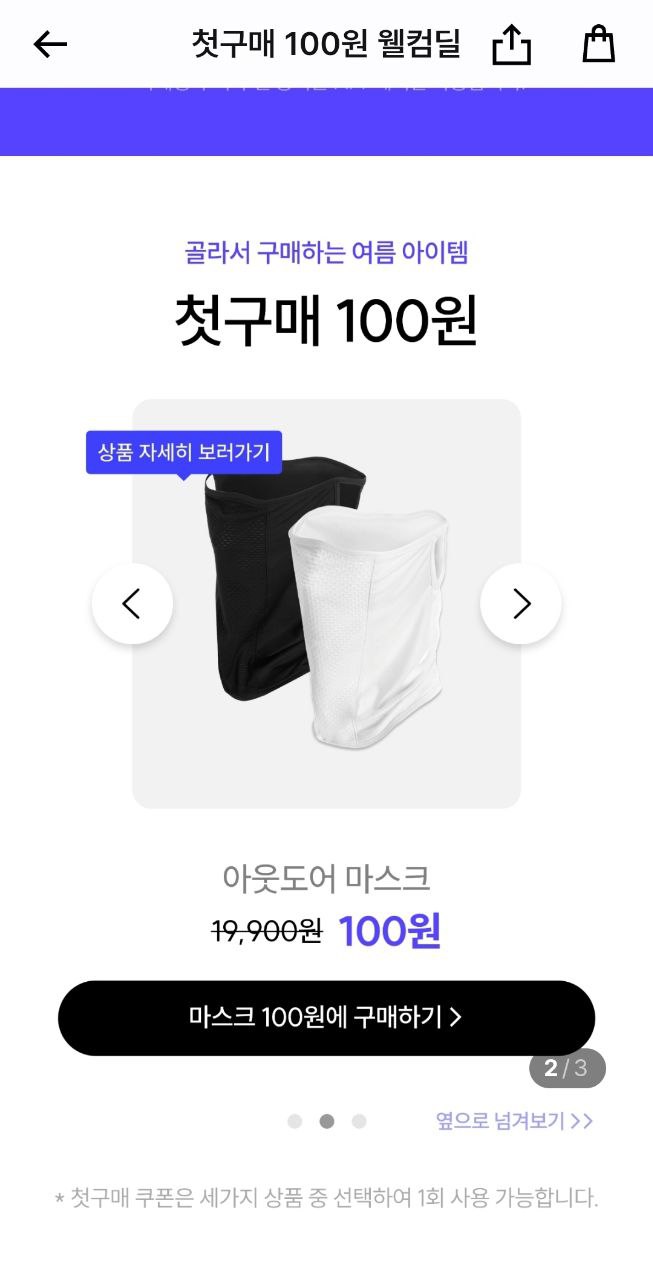Viewport: 653px width, 1280px height.
Task: Jump to the third carousel page dot
Action: pos(359,1121)
